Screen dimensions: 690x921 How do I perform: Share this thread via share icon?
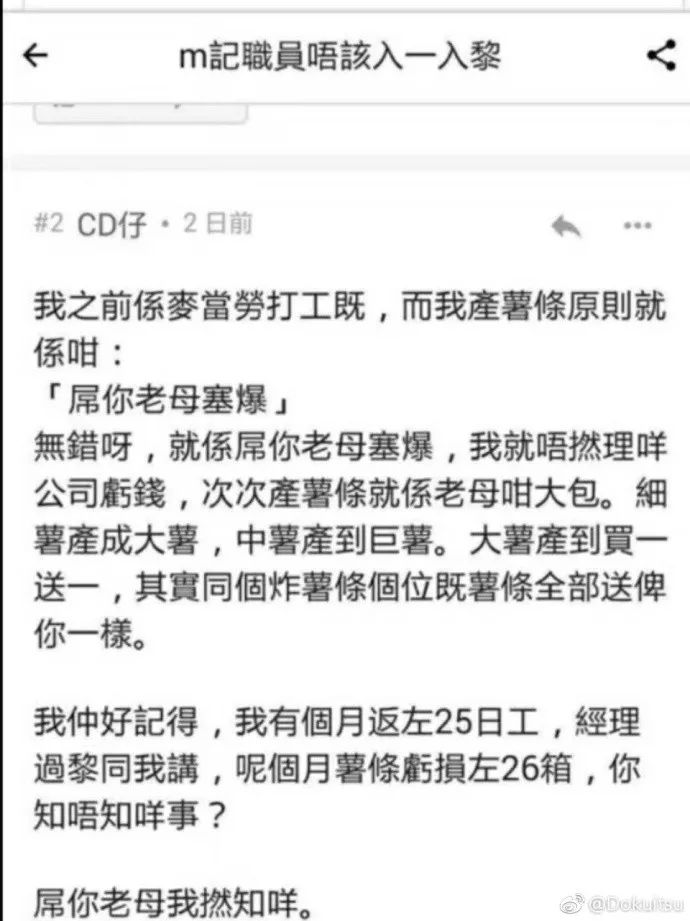(x=661, y=55)
